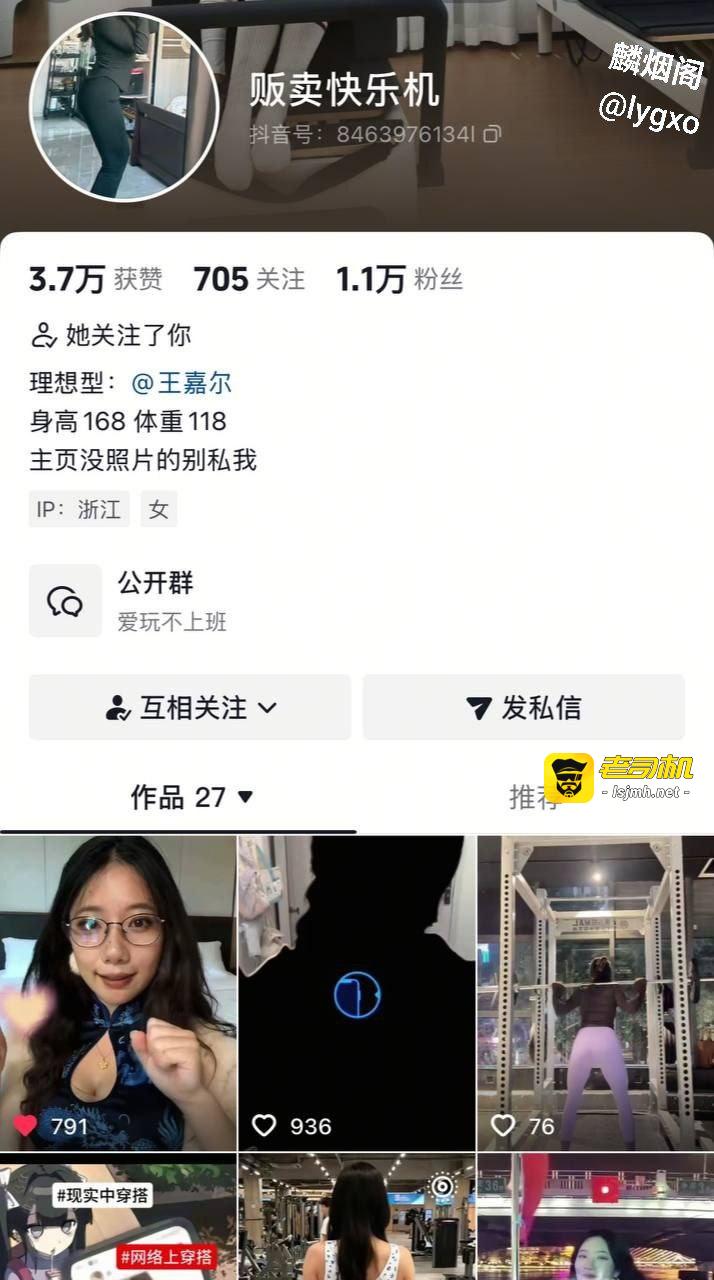The width and height of the screenshot is (714, 1280).
Task: Open the video with 791 likes
Action: (118, 993)
